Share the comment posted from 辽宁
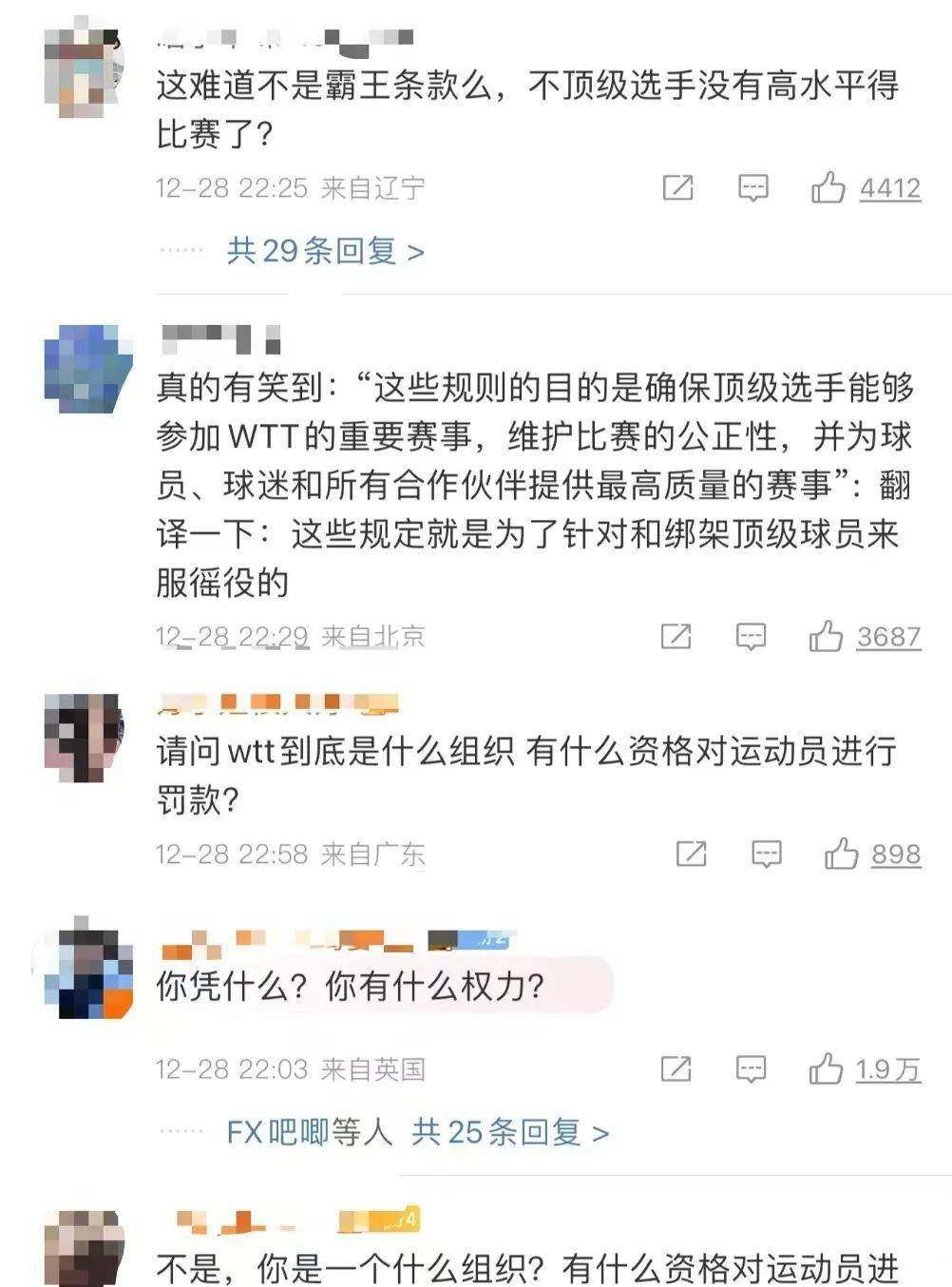This screenshot has height=1287, width=952. (x=677, y=187)
